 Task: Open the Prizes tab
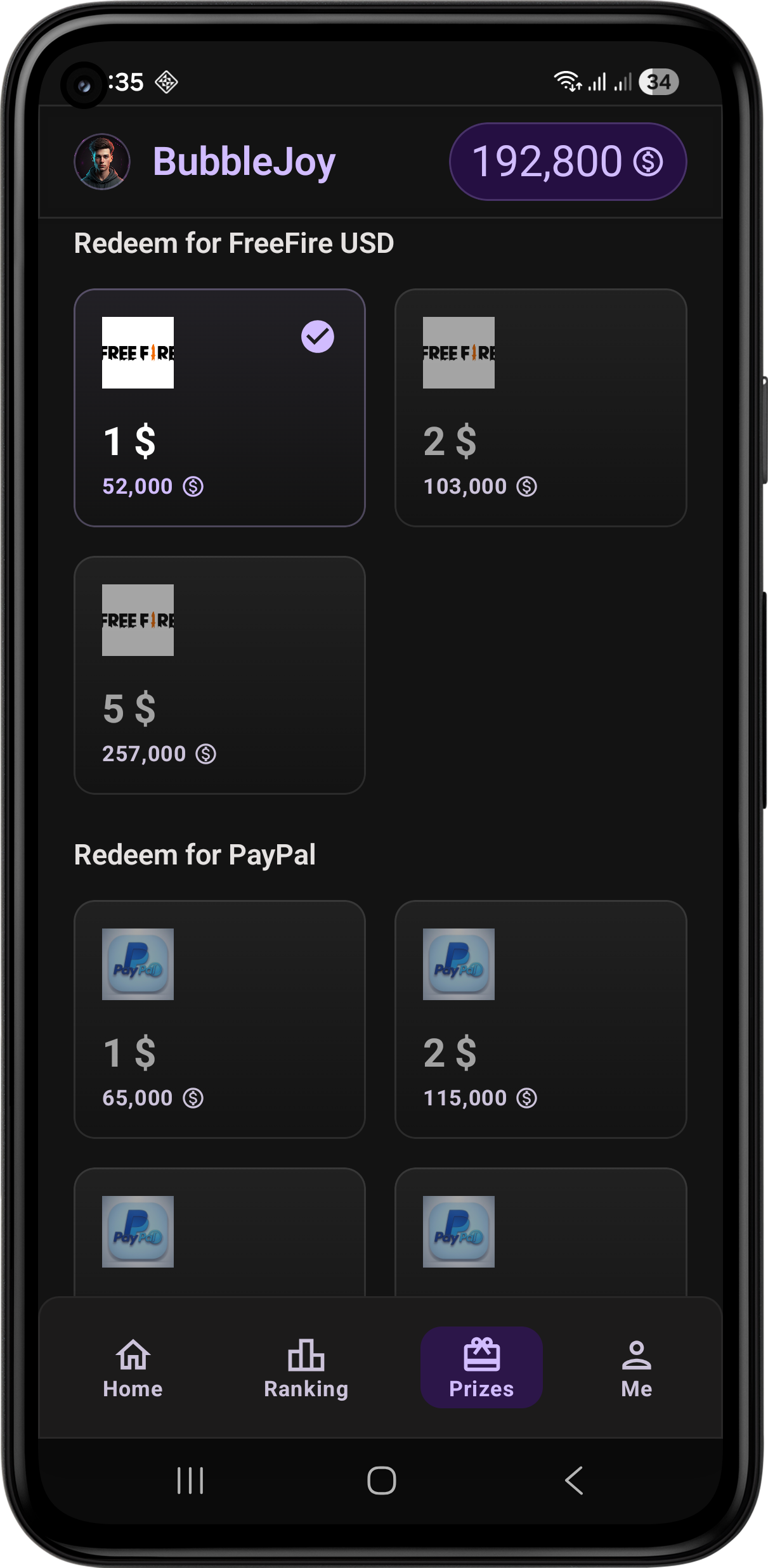click(481, 1368)
